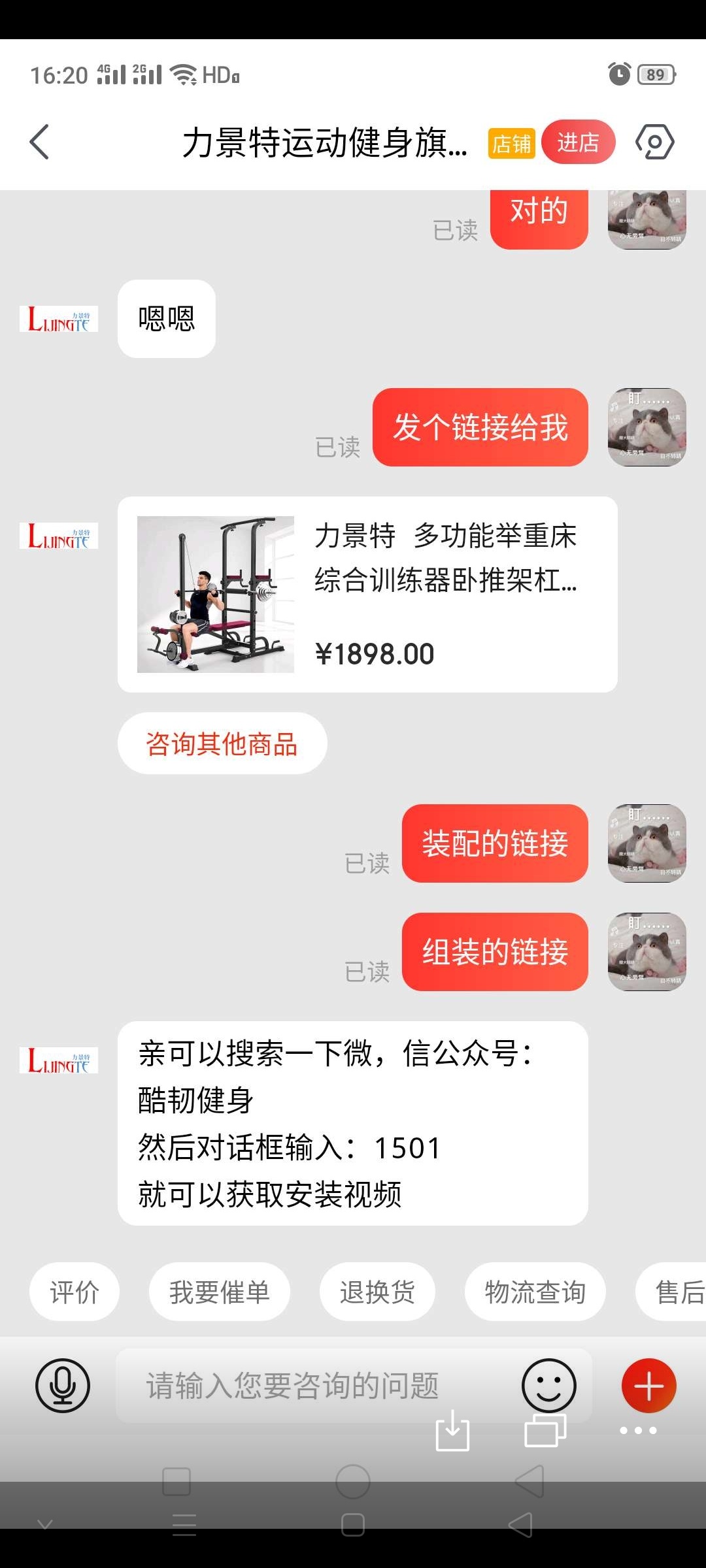Open the emoji picker

tap(548, 1384)
